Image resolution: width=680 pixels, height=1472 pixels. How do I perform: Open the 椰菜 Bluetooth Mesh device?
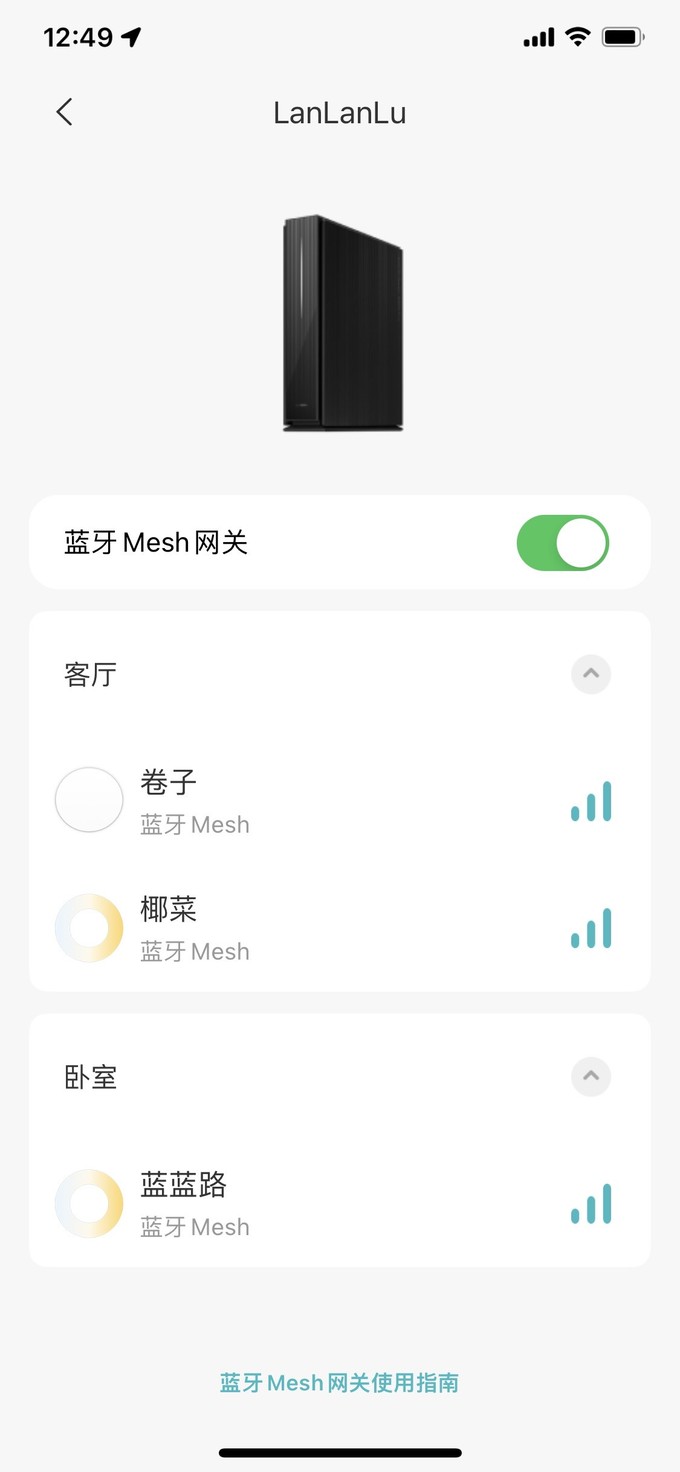pyautogui.click(x=195, y=928)
